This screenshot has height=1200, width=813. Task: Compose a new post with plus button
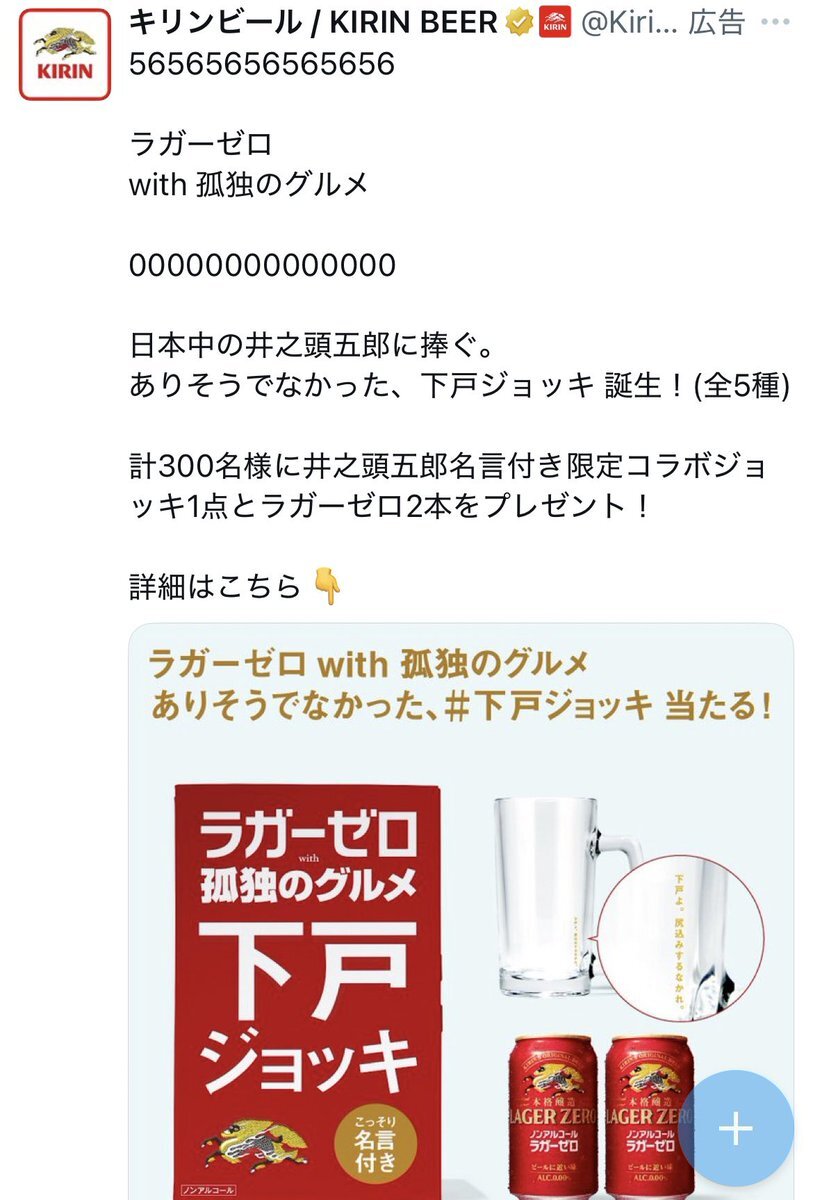point(736,1128)
